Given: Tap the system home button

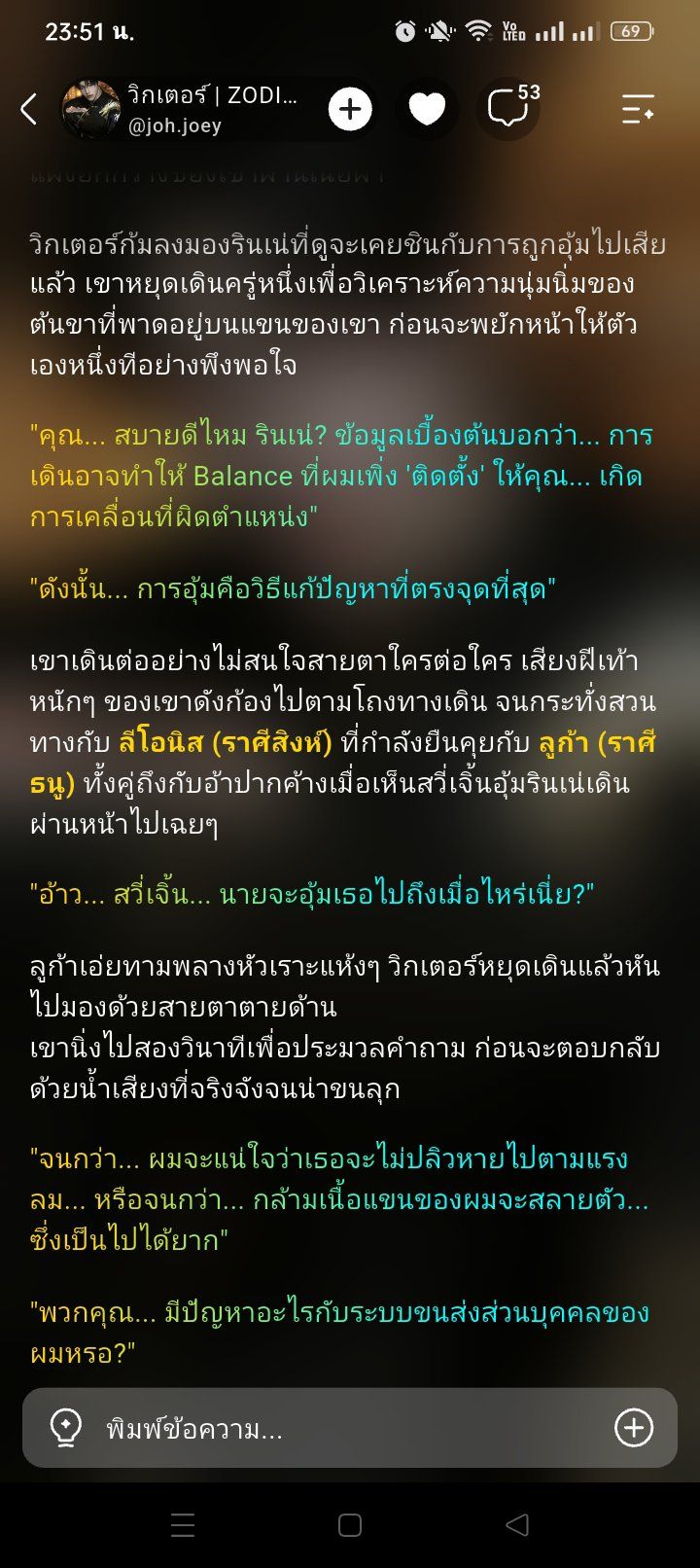Looking at the screenshot, I should click(x=350, y=1525).
